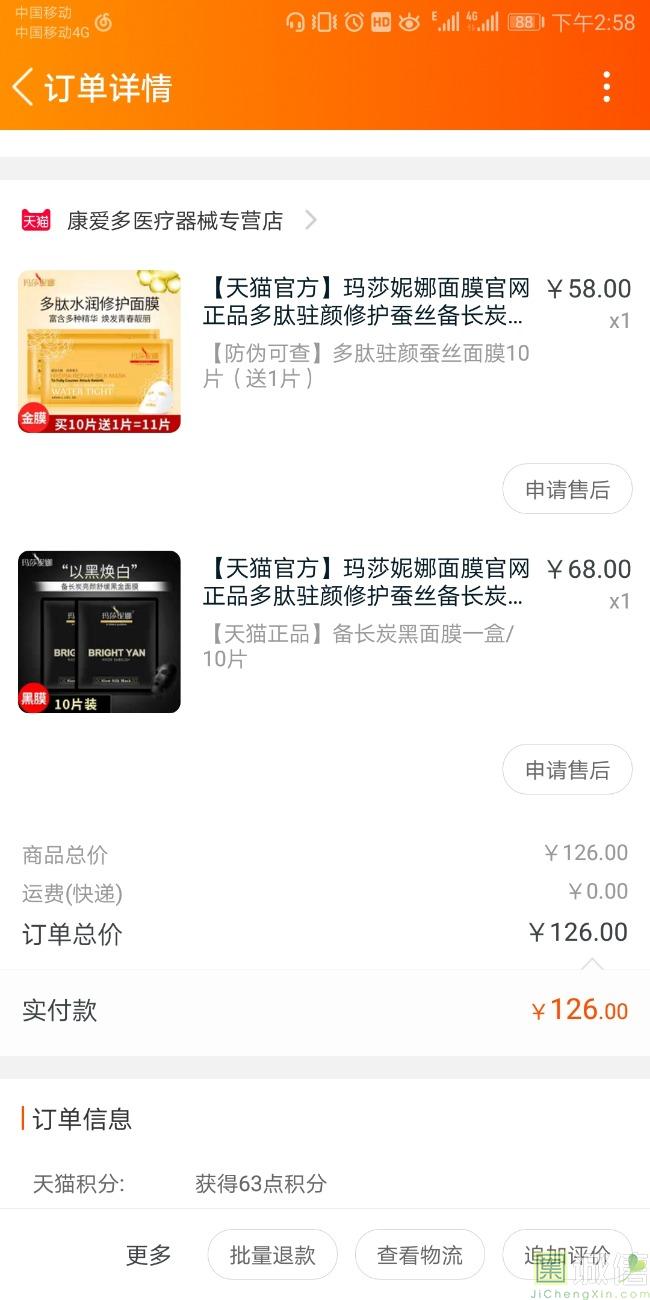
Task: Select 批量退款 batch refund
Action: (x=272, y=1255)
